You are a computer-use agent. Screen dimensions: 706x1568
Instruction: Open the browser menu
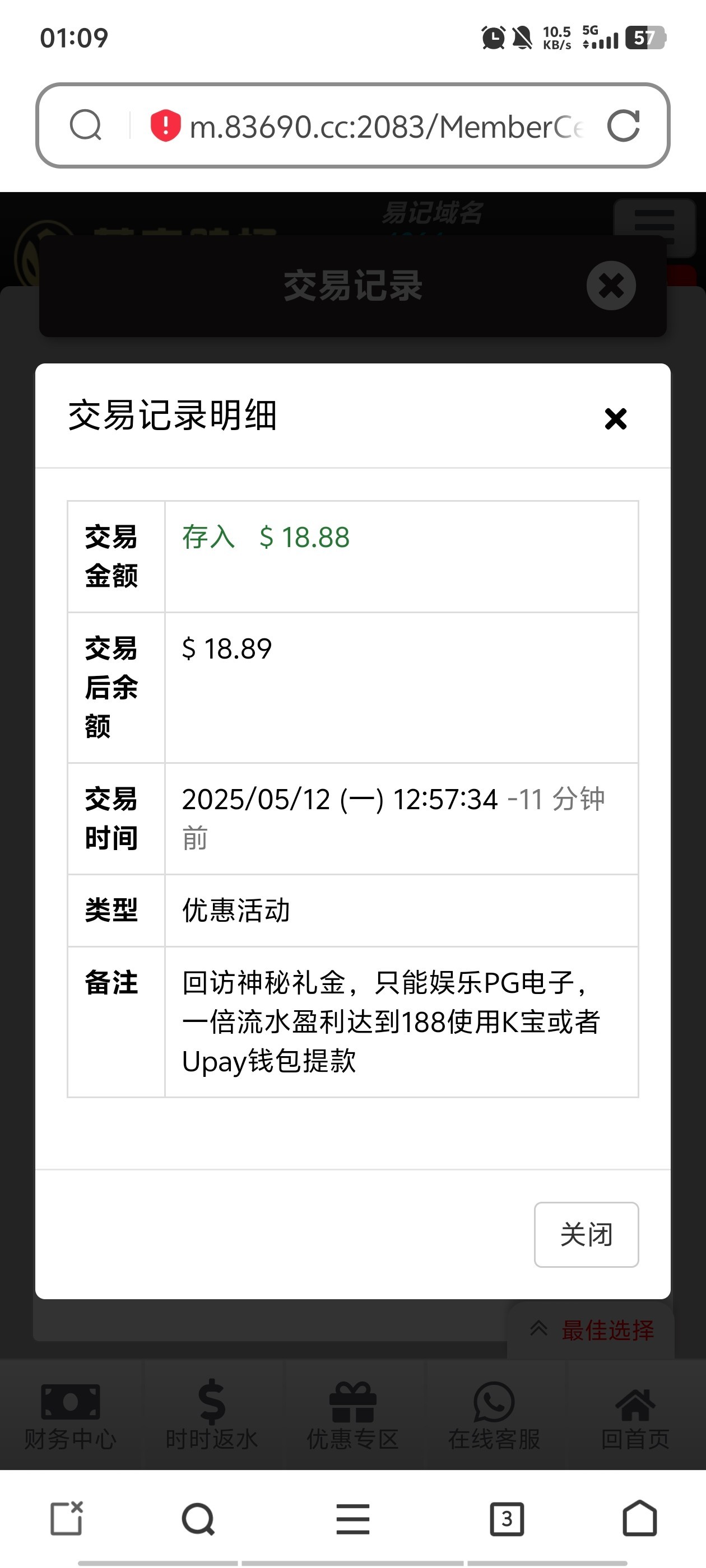pos(352,1519)
